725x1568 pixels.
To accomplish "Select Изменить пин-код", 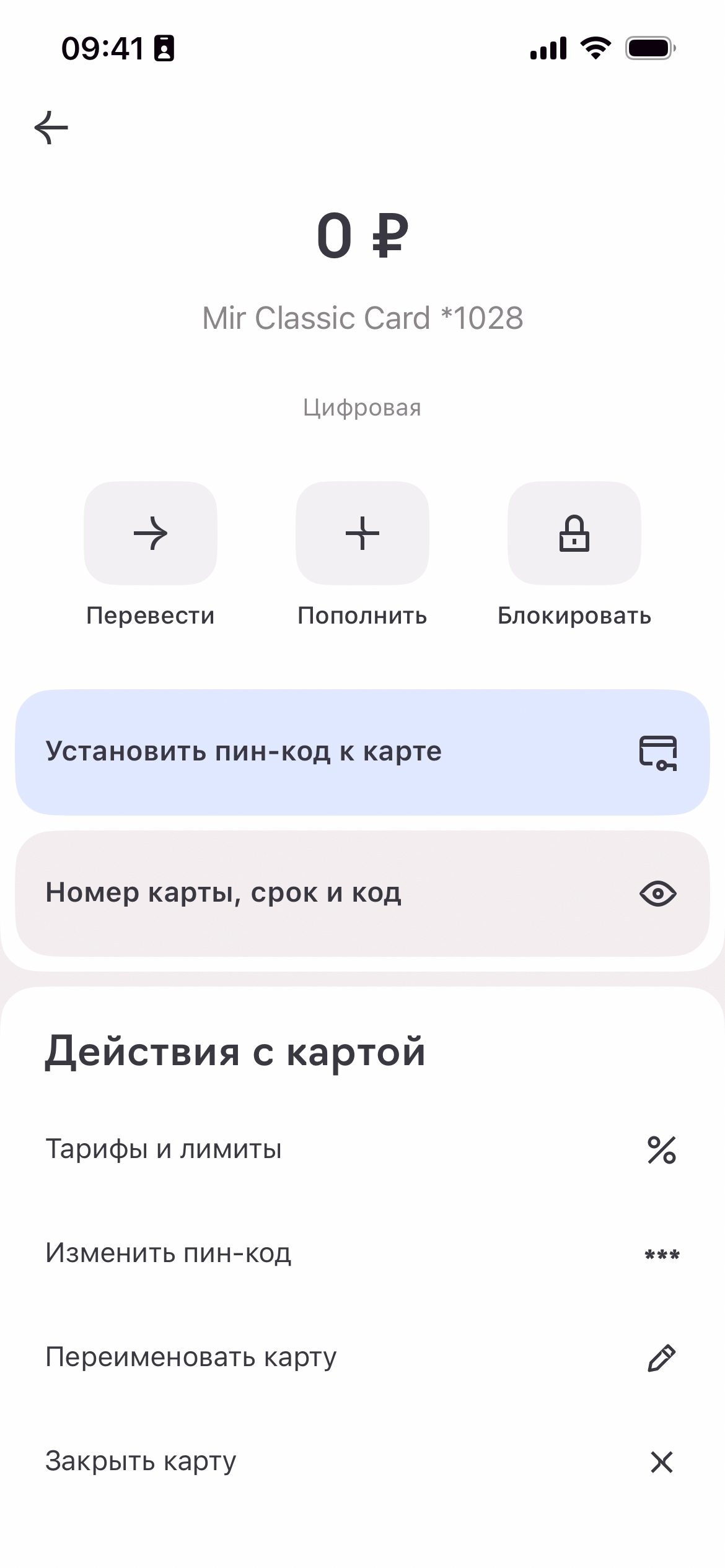I will point(362,1253).
